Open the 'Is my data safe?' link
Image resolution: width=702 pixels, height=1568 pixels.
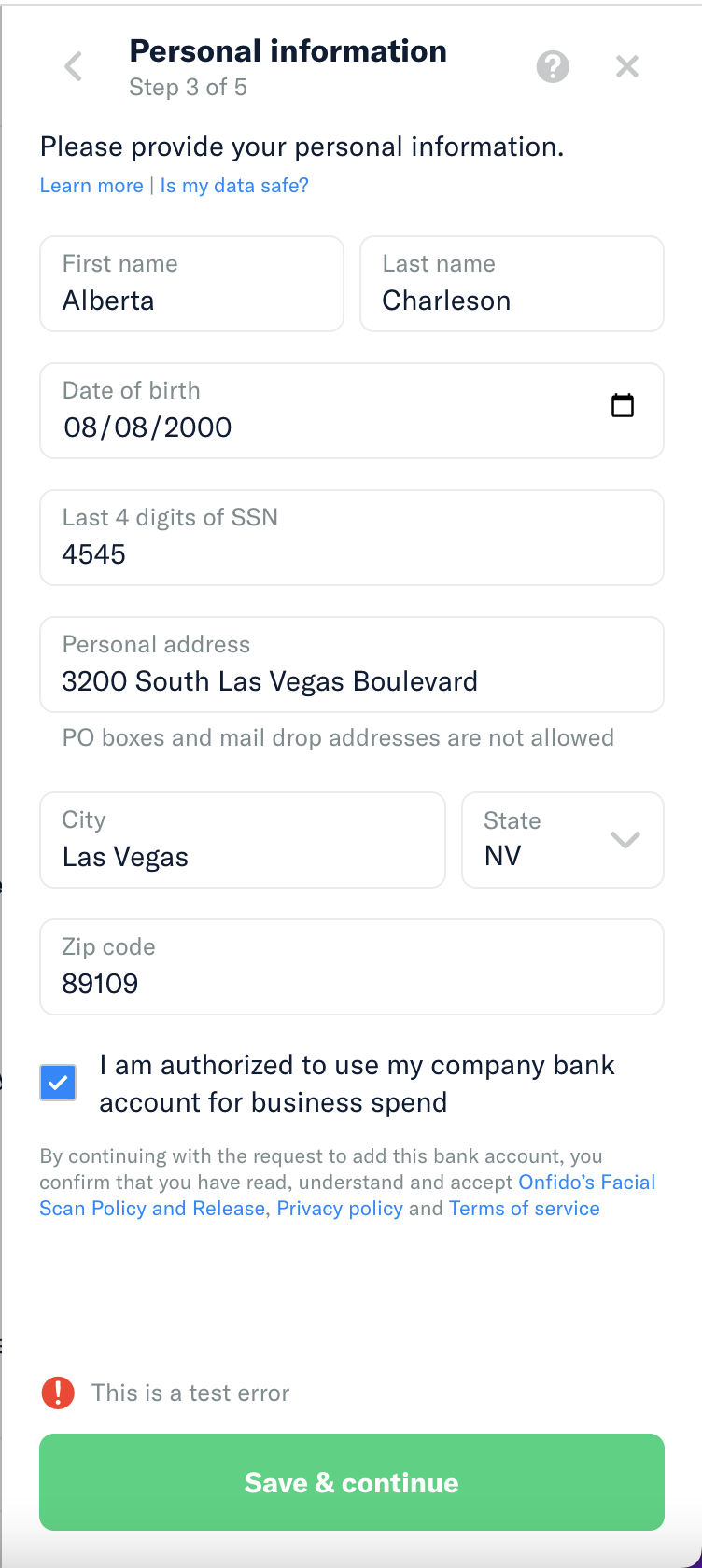tap(234, 185)
